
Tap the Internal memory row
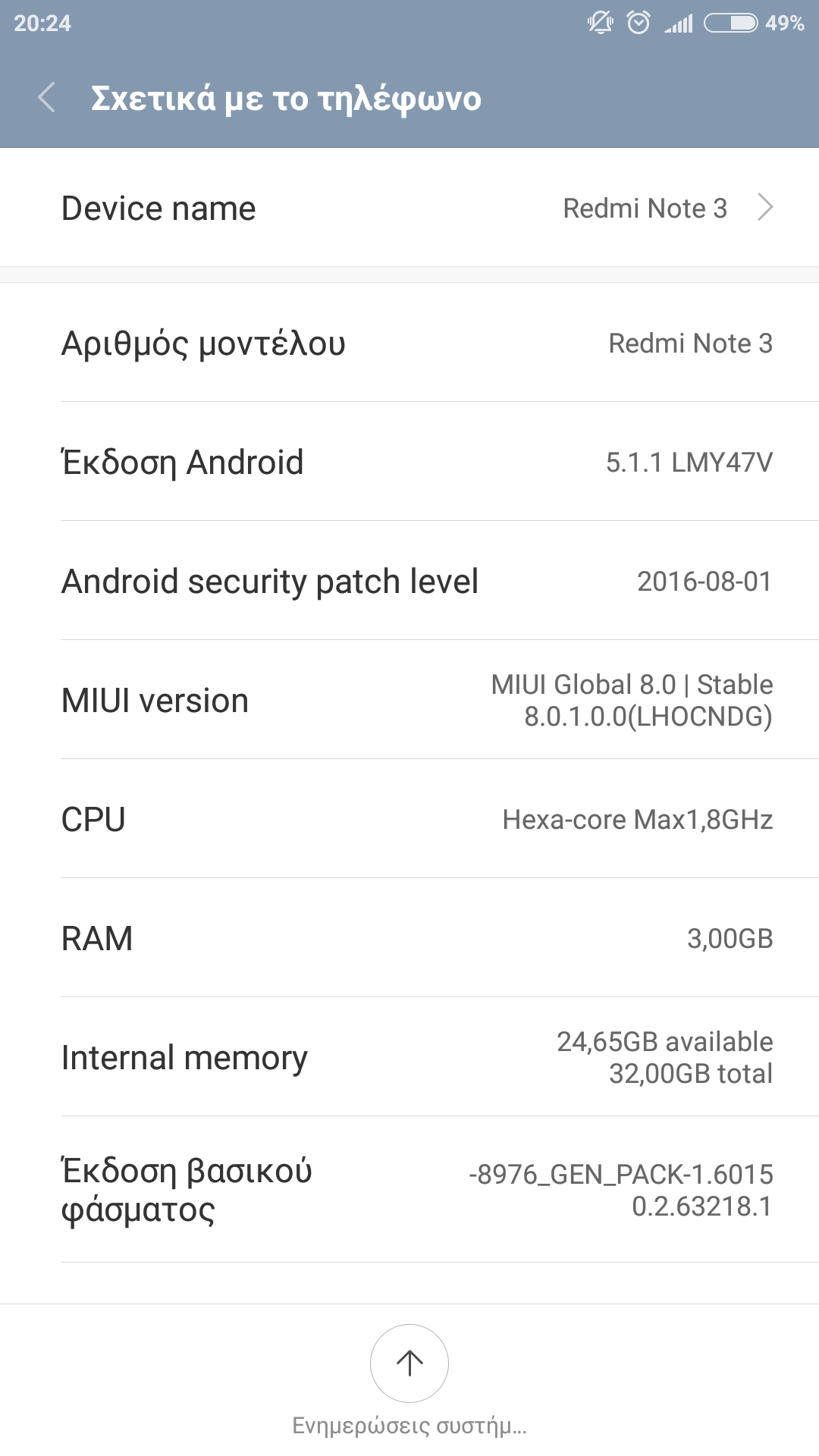tap(409, 1057)
